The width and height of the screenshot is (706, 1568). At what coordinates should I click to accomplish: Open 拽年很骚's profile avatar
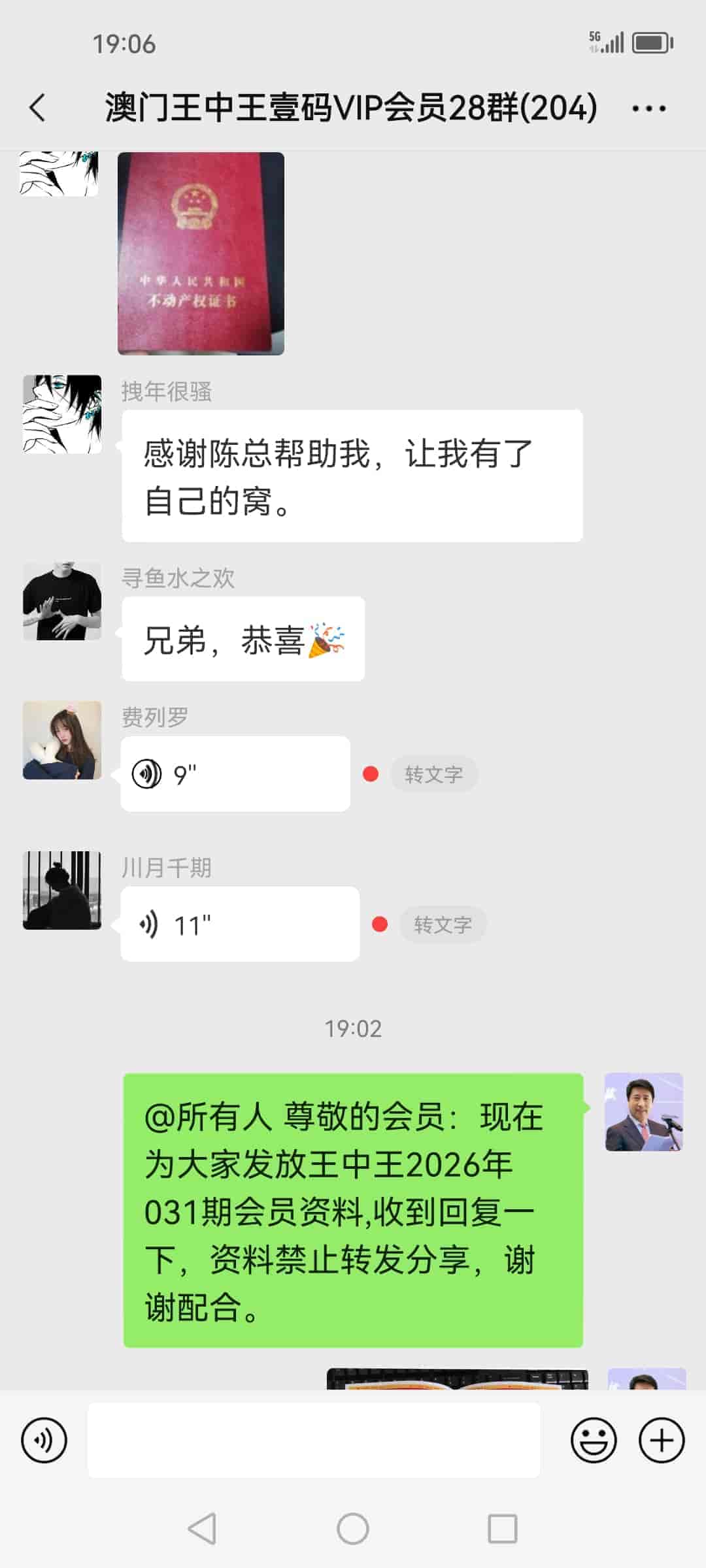[62, 414]
